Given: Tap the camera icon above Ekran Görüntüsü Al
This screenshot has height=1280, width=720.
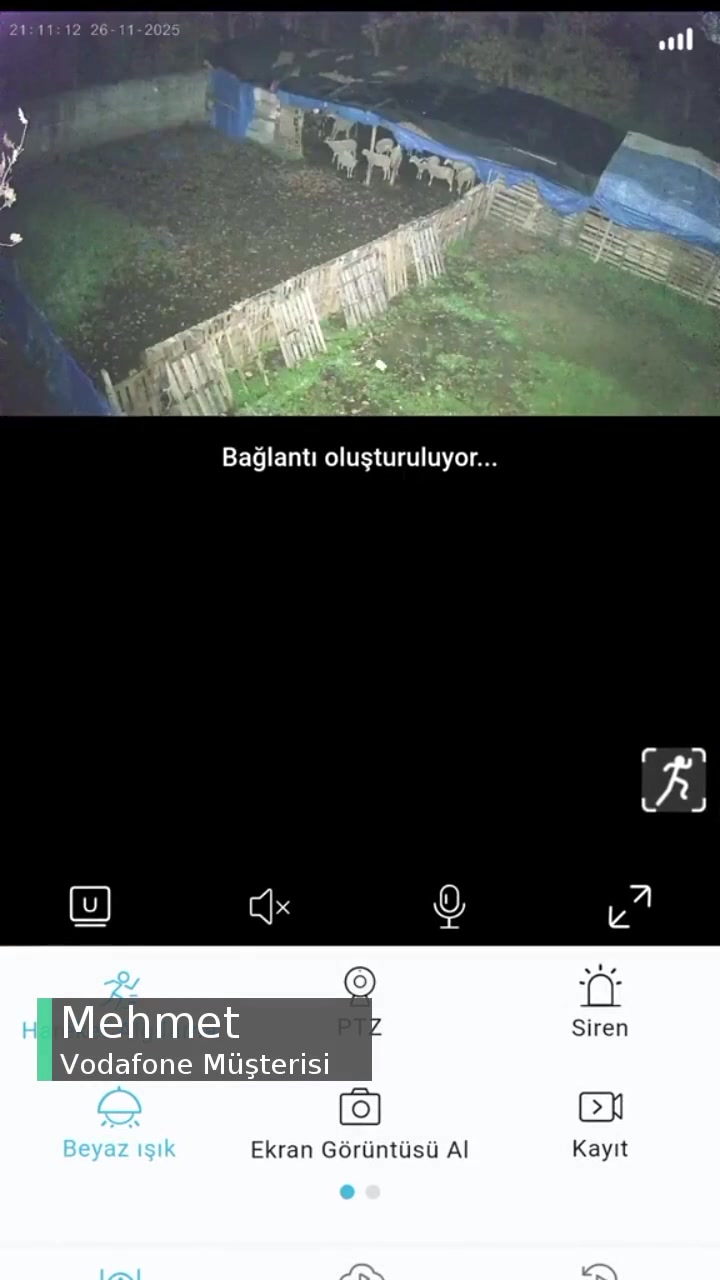Looking at the screenshot, I should point(360,1106).
